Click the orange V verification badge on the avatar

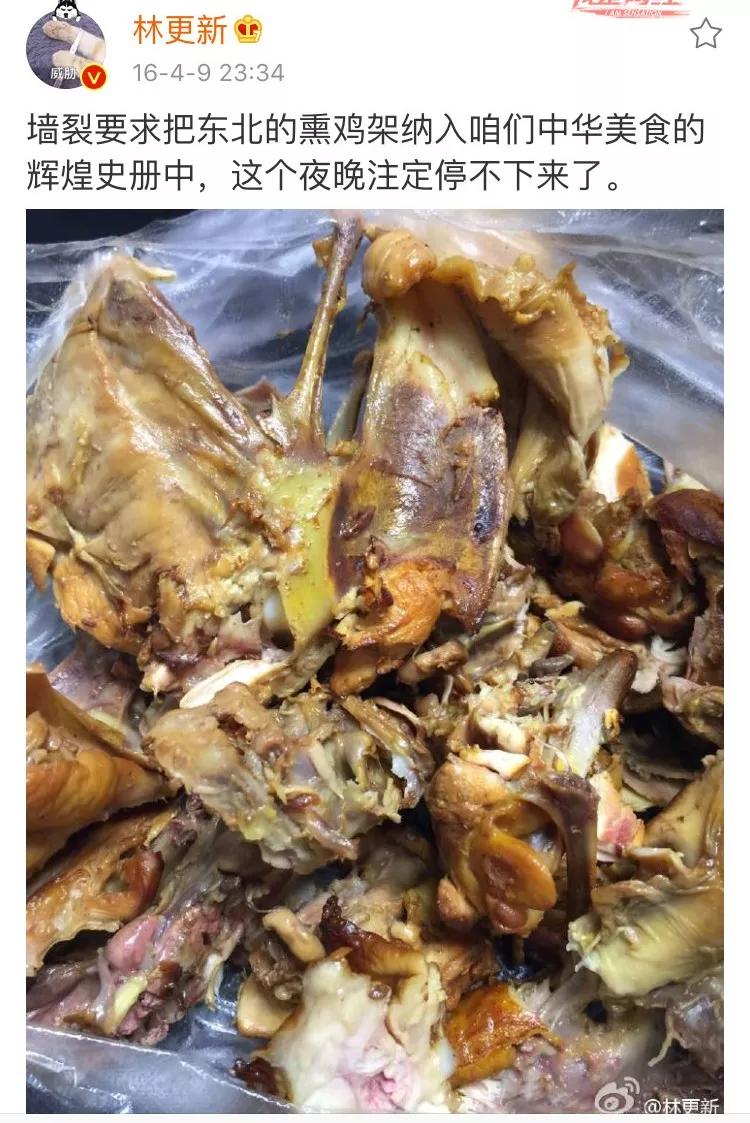94,73
